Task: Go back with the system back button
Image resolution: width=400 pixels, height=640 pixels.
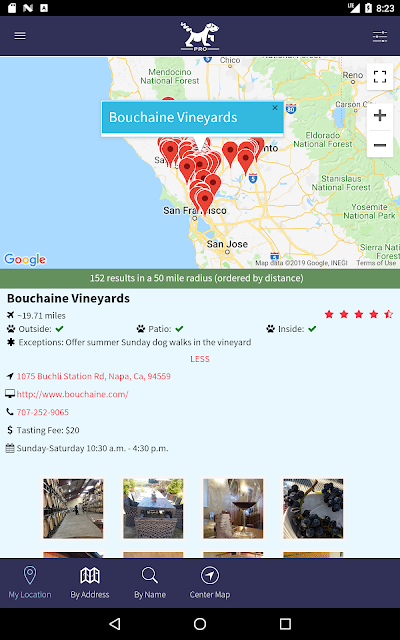Action: 115,623
